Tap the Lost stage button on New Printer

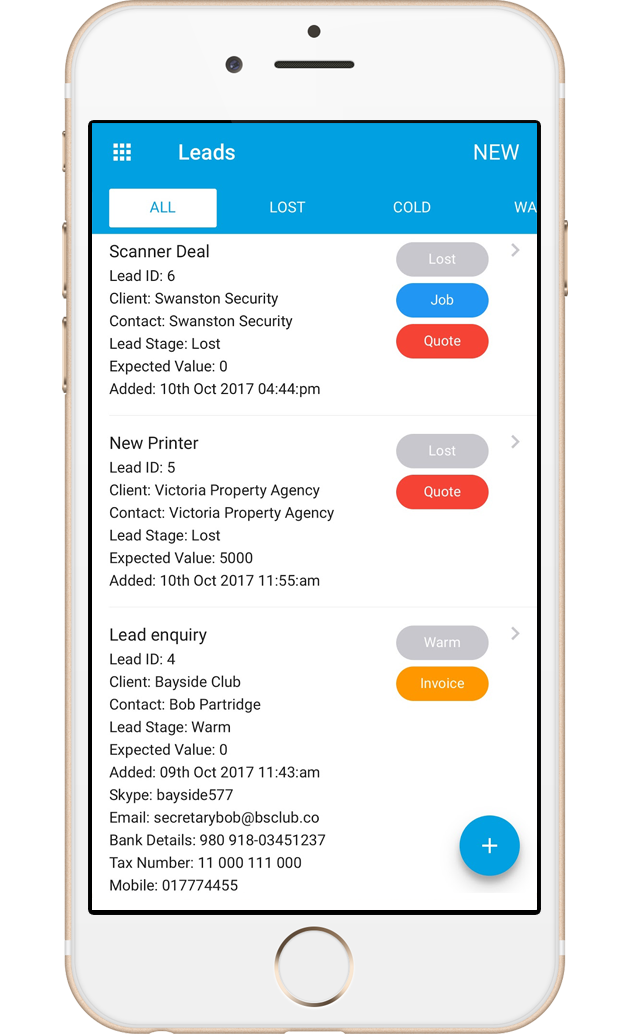[x=442, y=451]
